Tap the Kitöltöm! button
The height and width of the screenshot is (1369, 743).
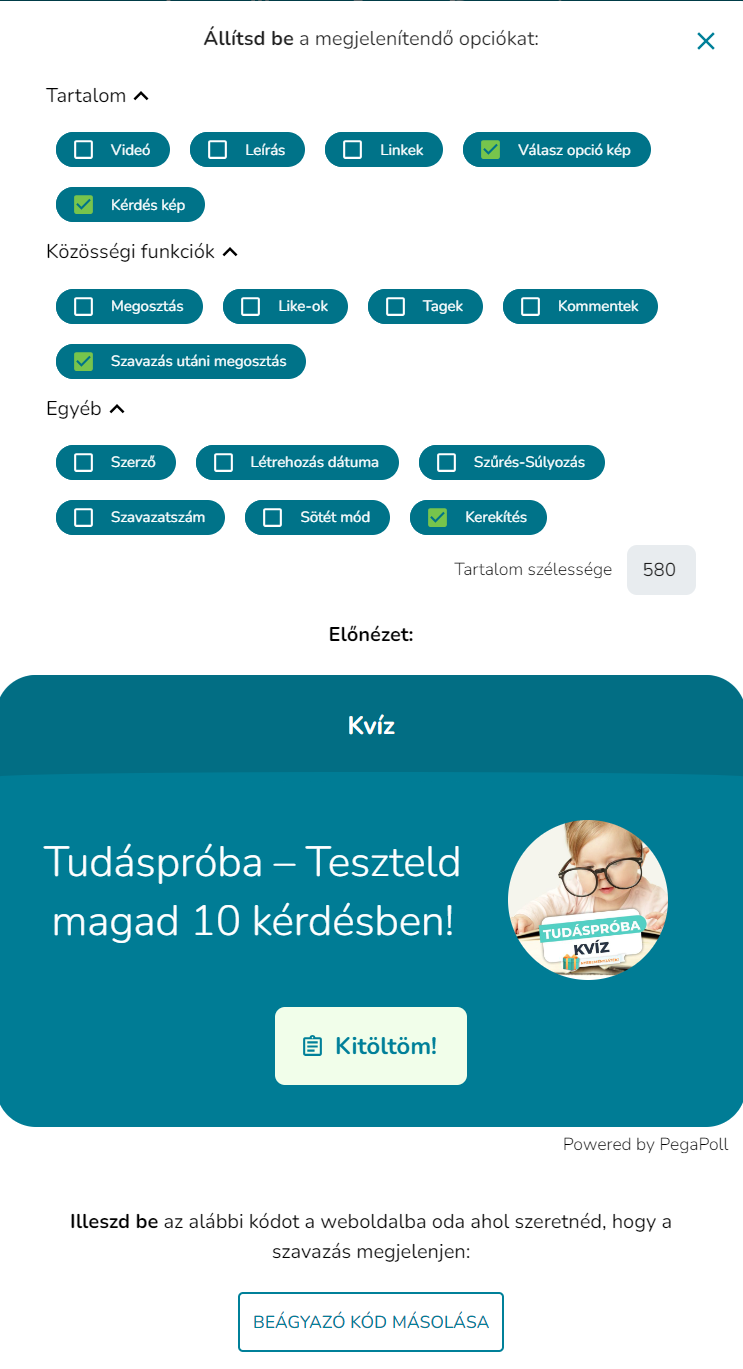(370, 1046)
